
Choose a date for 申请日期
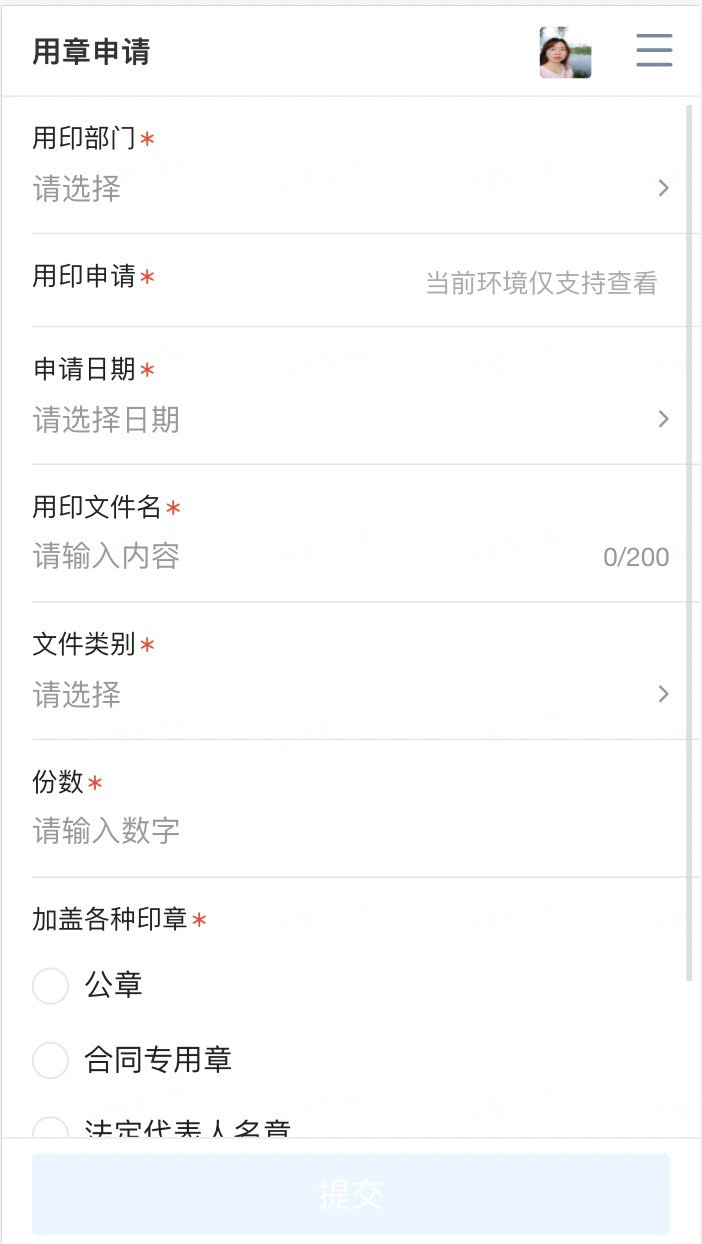pyautogui.click(x=350, y=419)
